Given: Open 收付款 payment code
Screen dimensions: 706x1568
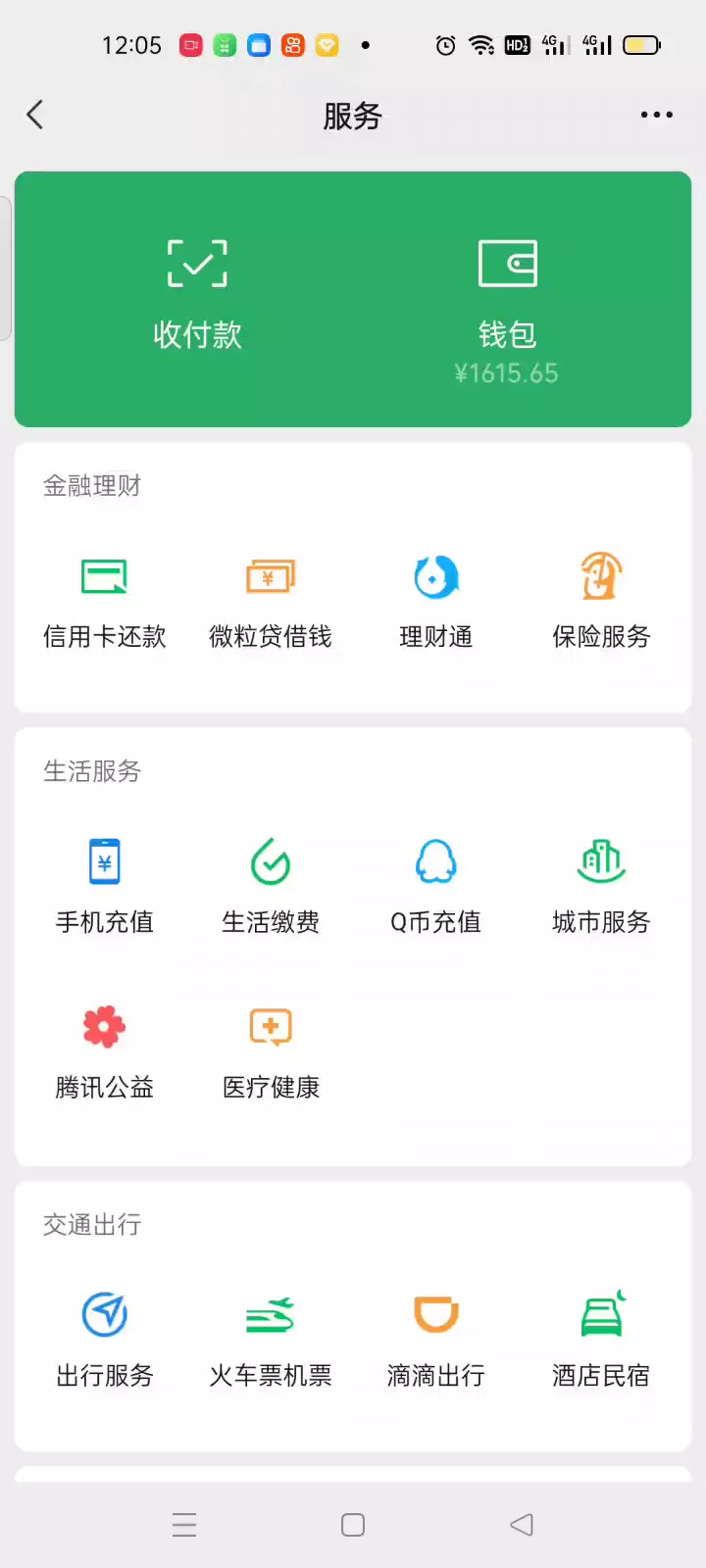Looking at the screenshot, I should 197,294.
